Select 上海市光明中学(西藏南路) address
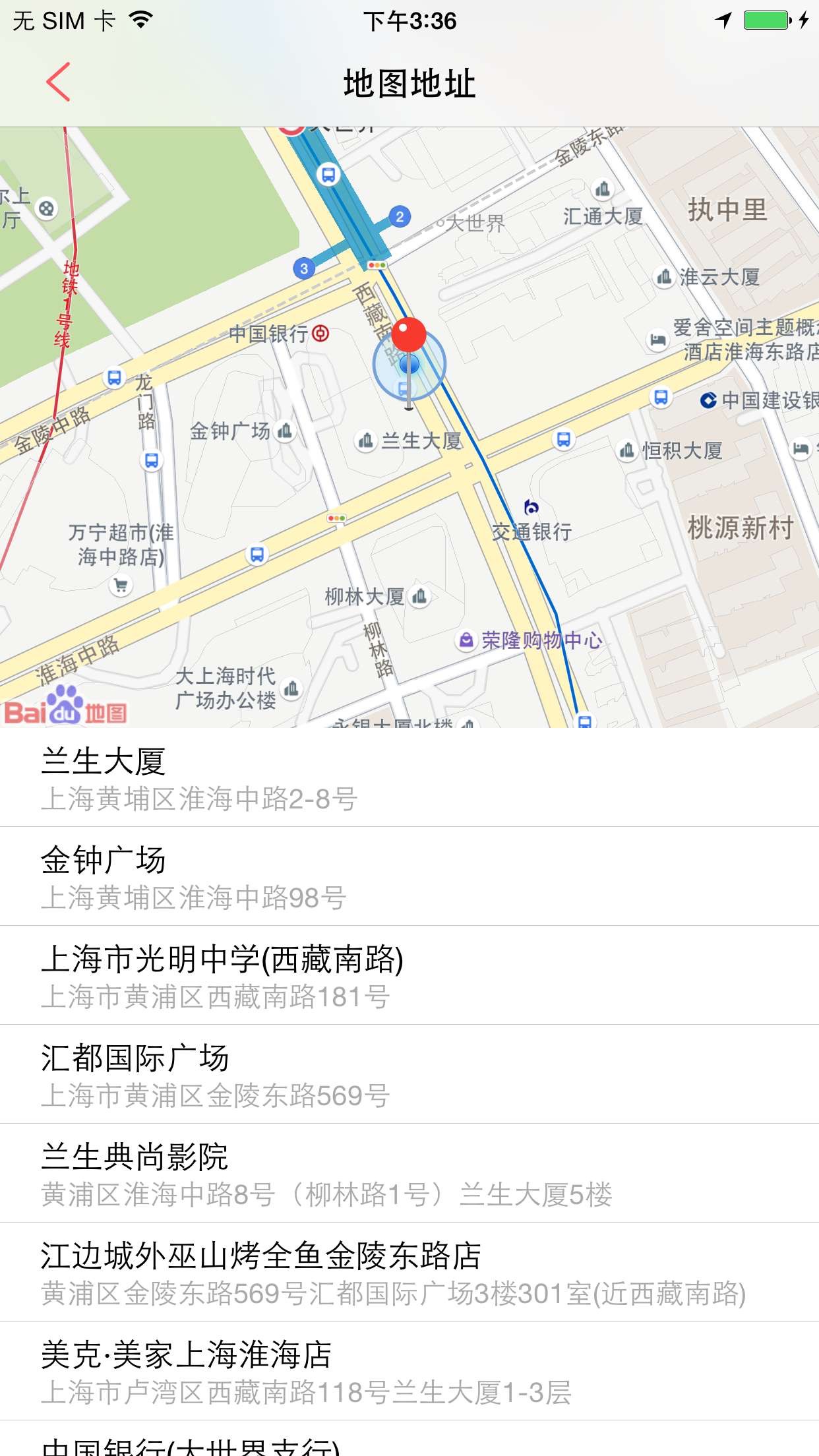This screenshot has width=819, height=1456. (x=409, y=976)
